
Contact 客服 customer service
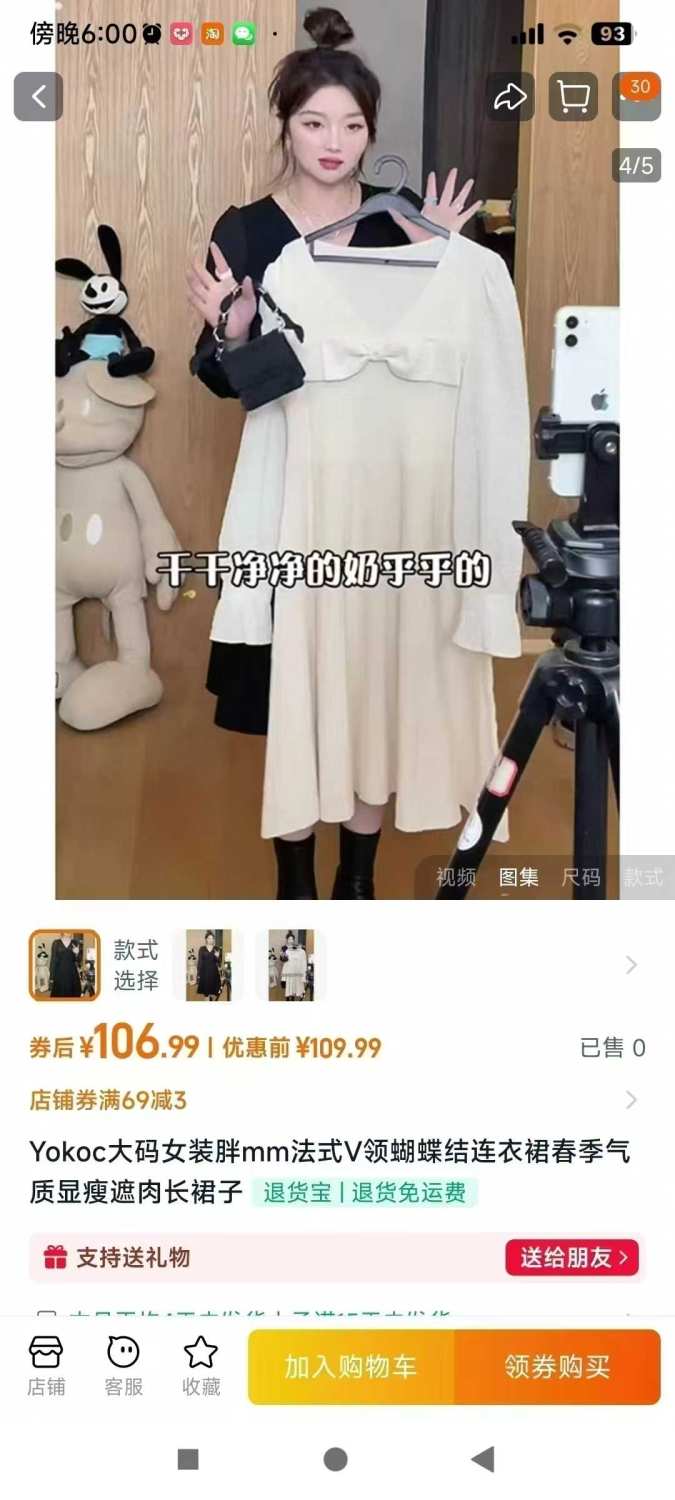124,1366
